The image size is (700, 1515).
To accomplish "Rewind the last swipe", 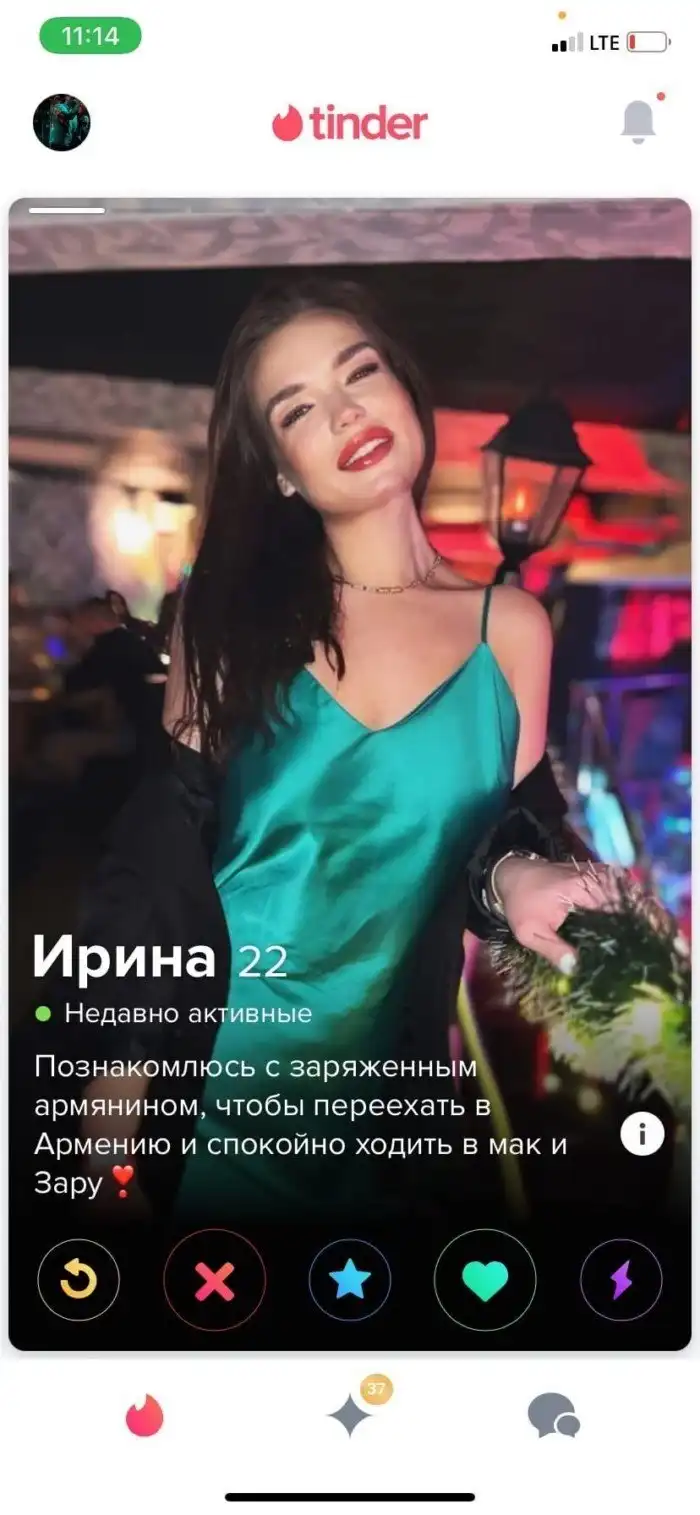I will coord(78,1280).
